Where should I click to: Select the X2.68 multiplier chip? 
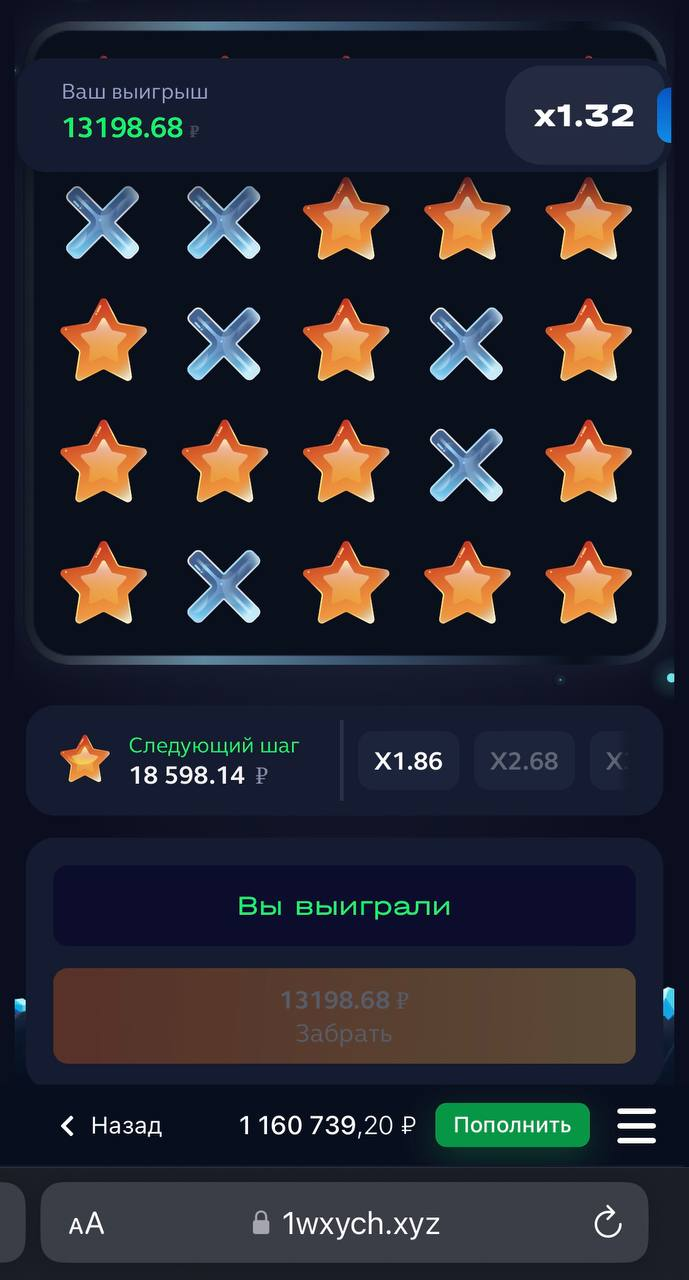coord(524,761)
